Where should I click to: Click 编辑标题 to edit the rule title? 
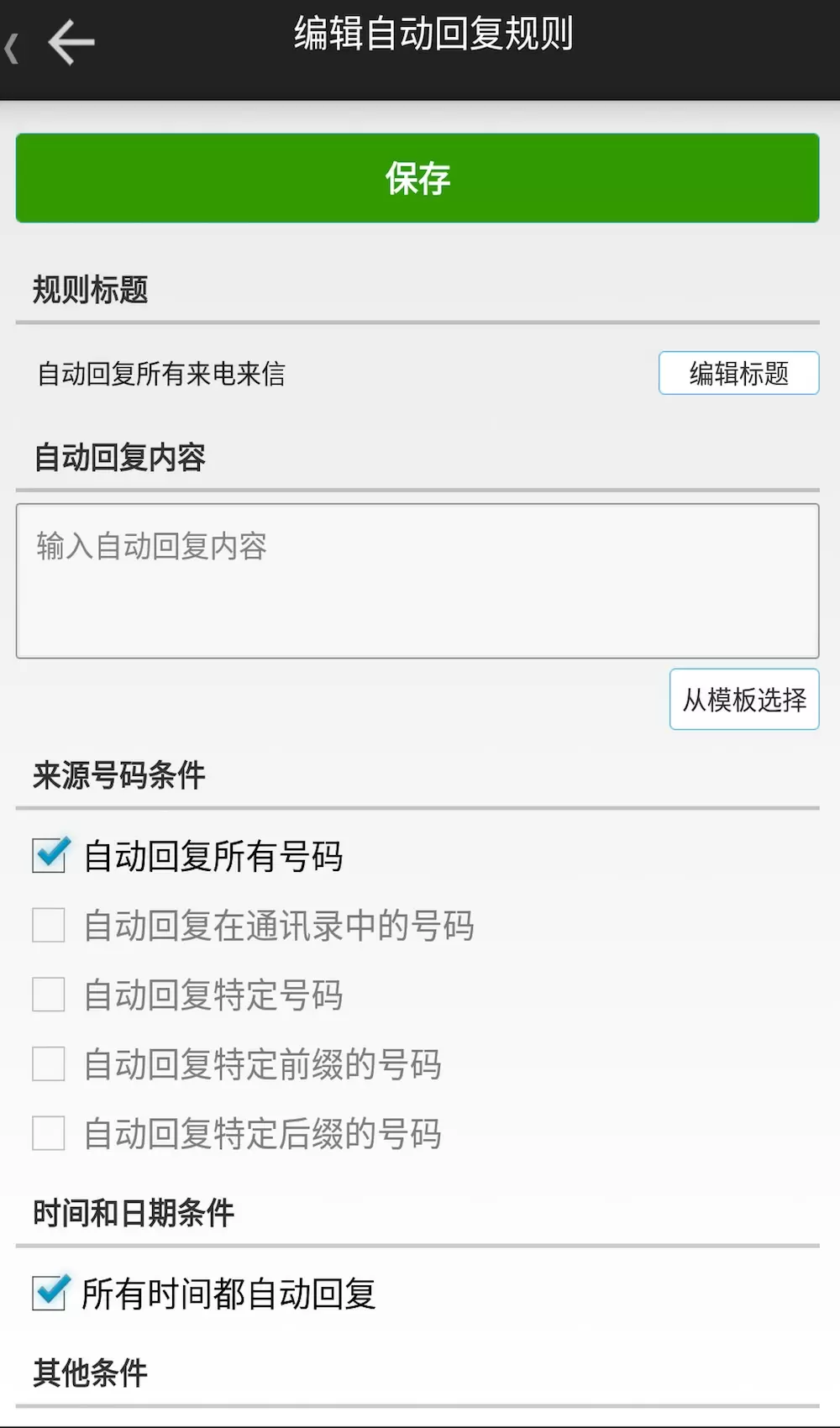pyautogui.click(x=738, y=374)
